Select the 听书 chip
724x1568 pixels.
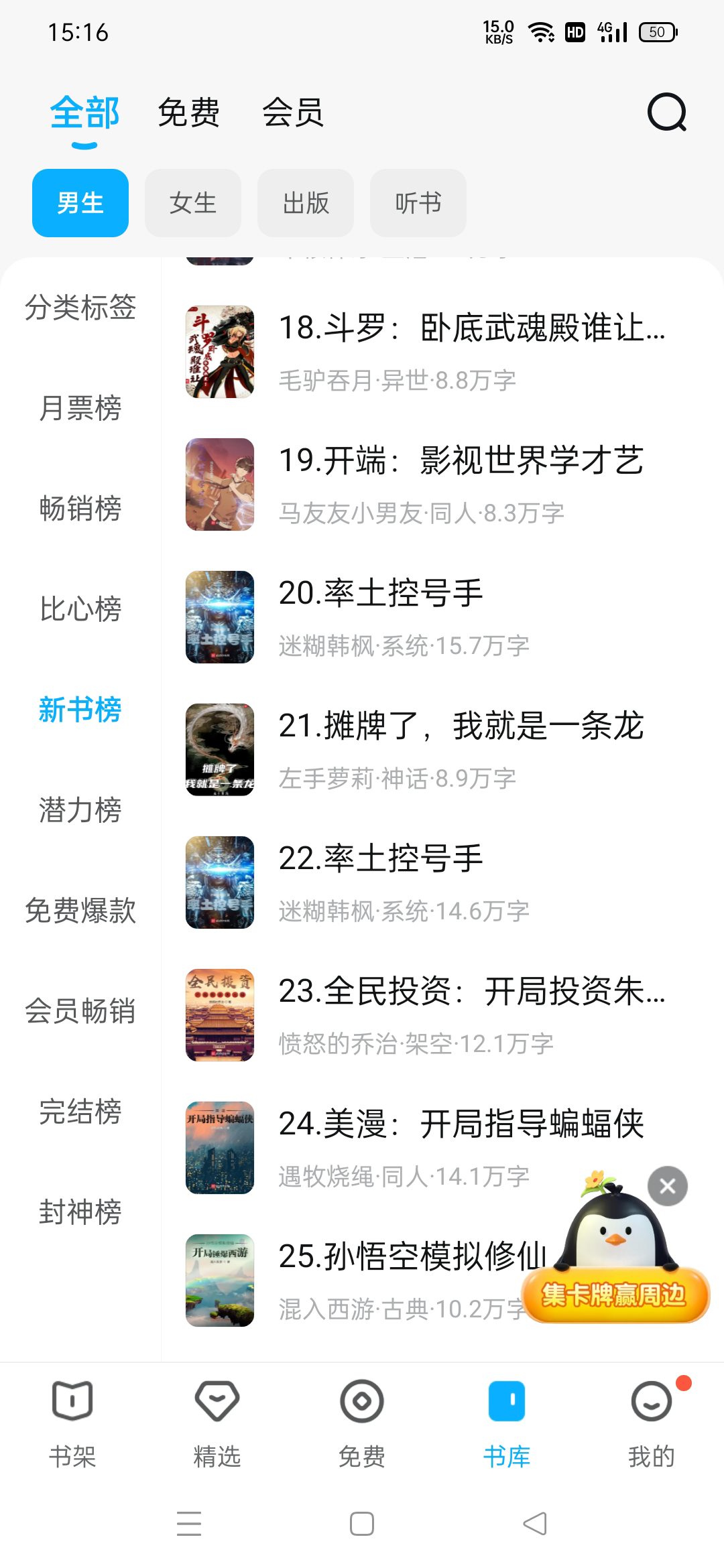418,203
